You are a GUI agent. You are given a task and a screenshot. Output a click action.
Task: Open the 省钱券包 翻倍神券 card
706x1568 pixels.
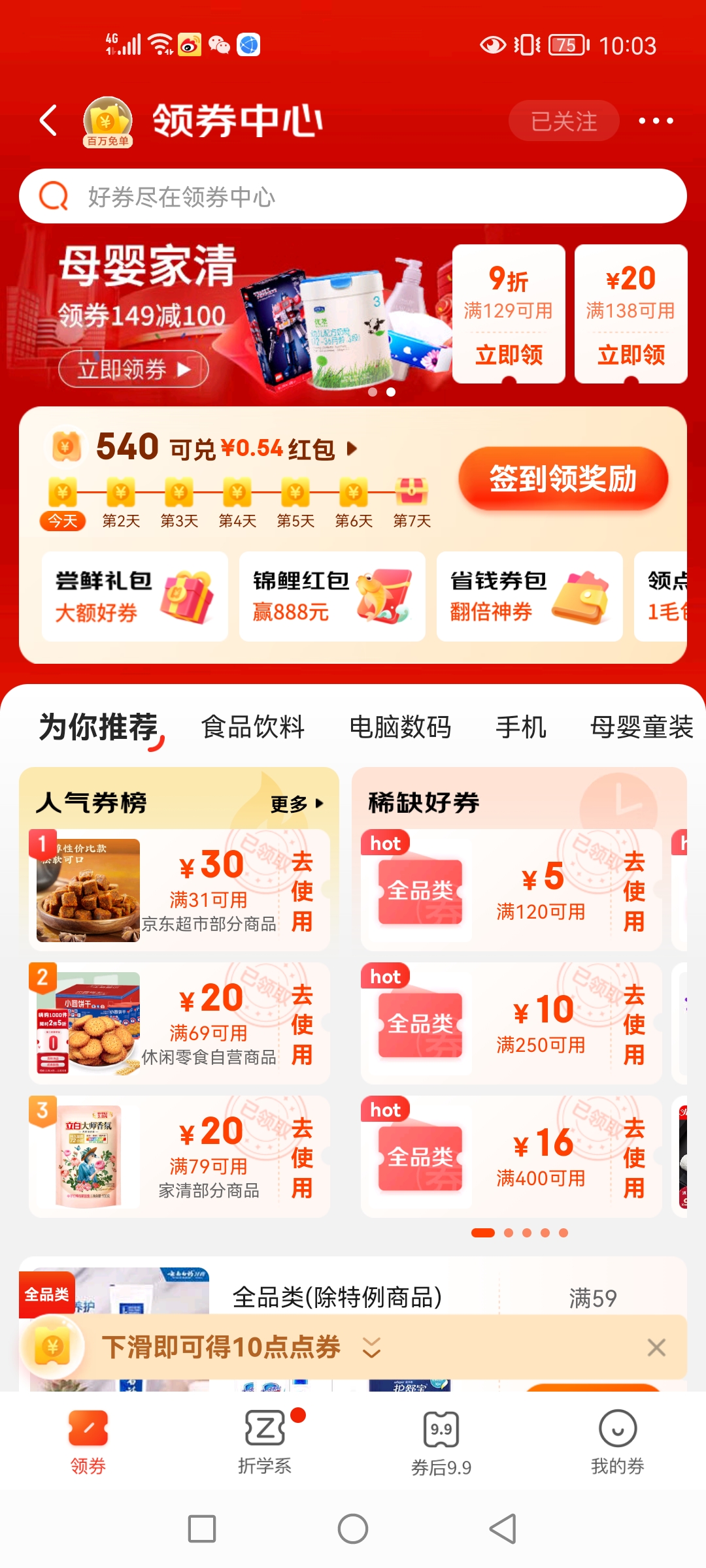point(529,596)
